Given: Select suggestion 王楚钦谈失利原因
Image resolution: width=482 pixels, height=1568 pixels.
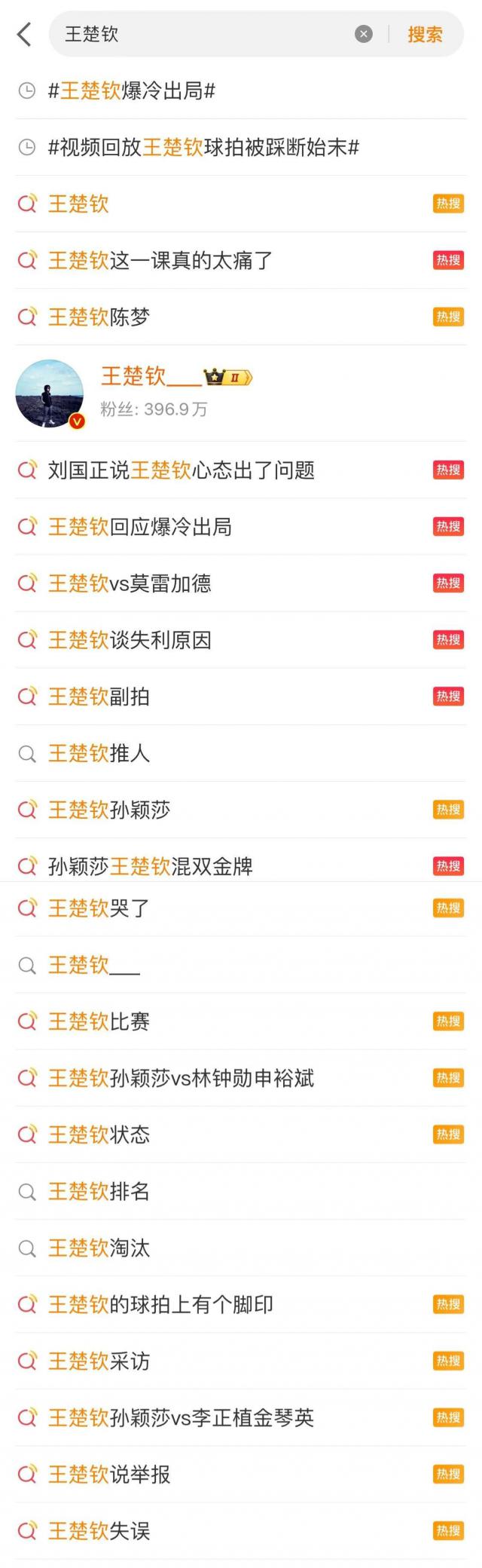Looking at the screenshot, I should (130, 640).
